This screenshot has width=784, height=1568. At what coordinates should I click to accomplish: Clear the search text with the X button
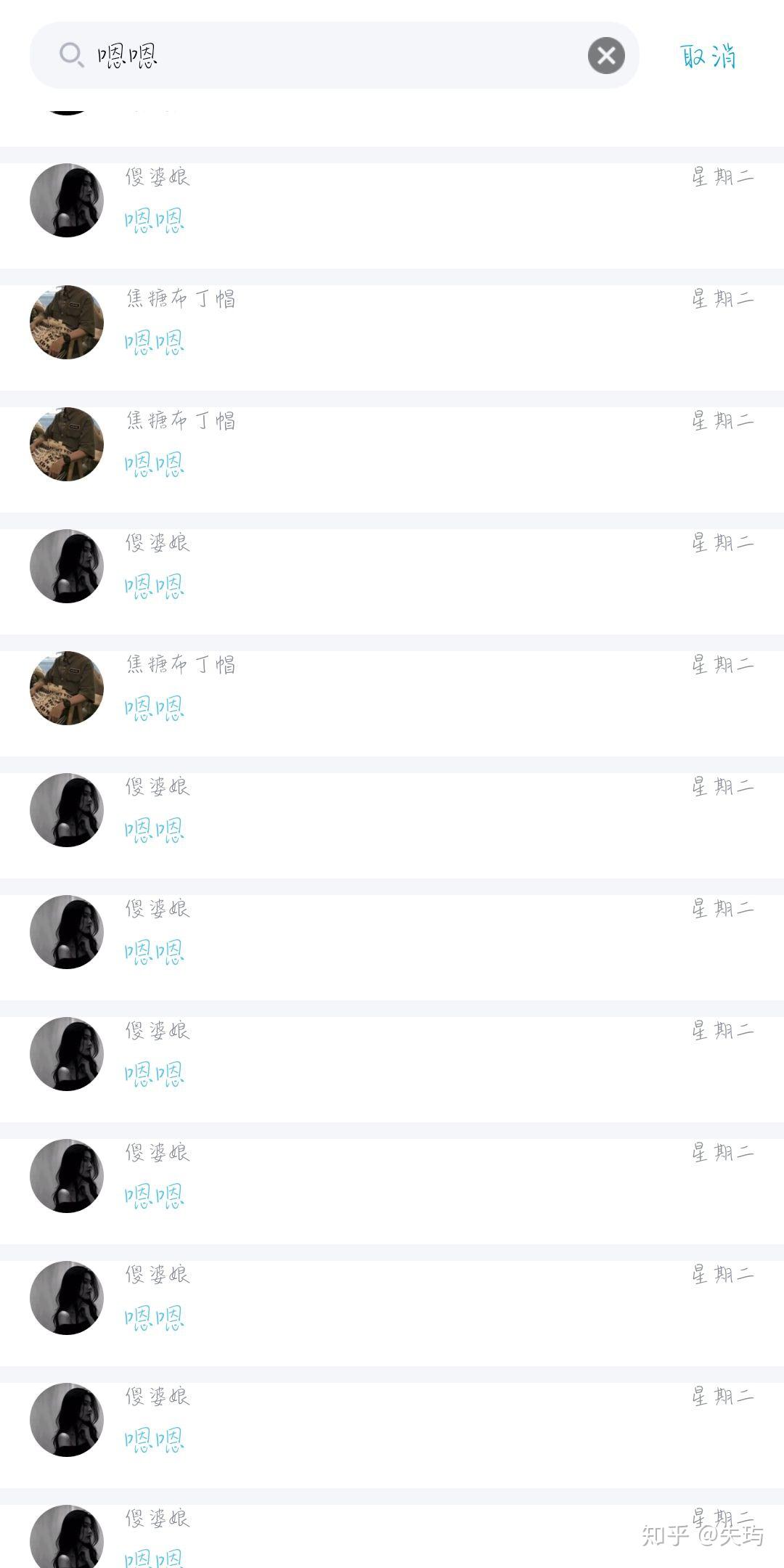point(606,55)
